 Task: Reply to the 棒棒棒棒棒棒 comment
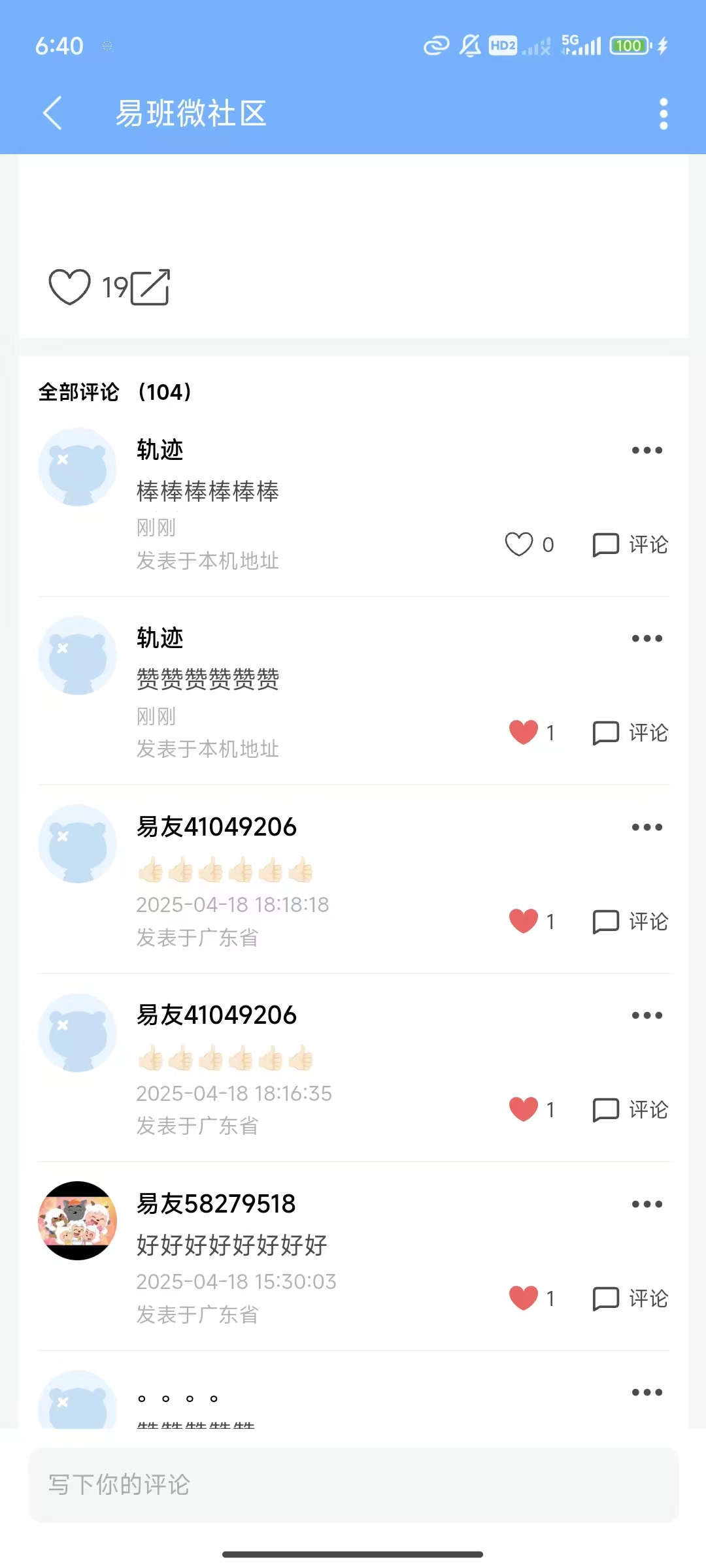(x=630, y=544)
